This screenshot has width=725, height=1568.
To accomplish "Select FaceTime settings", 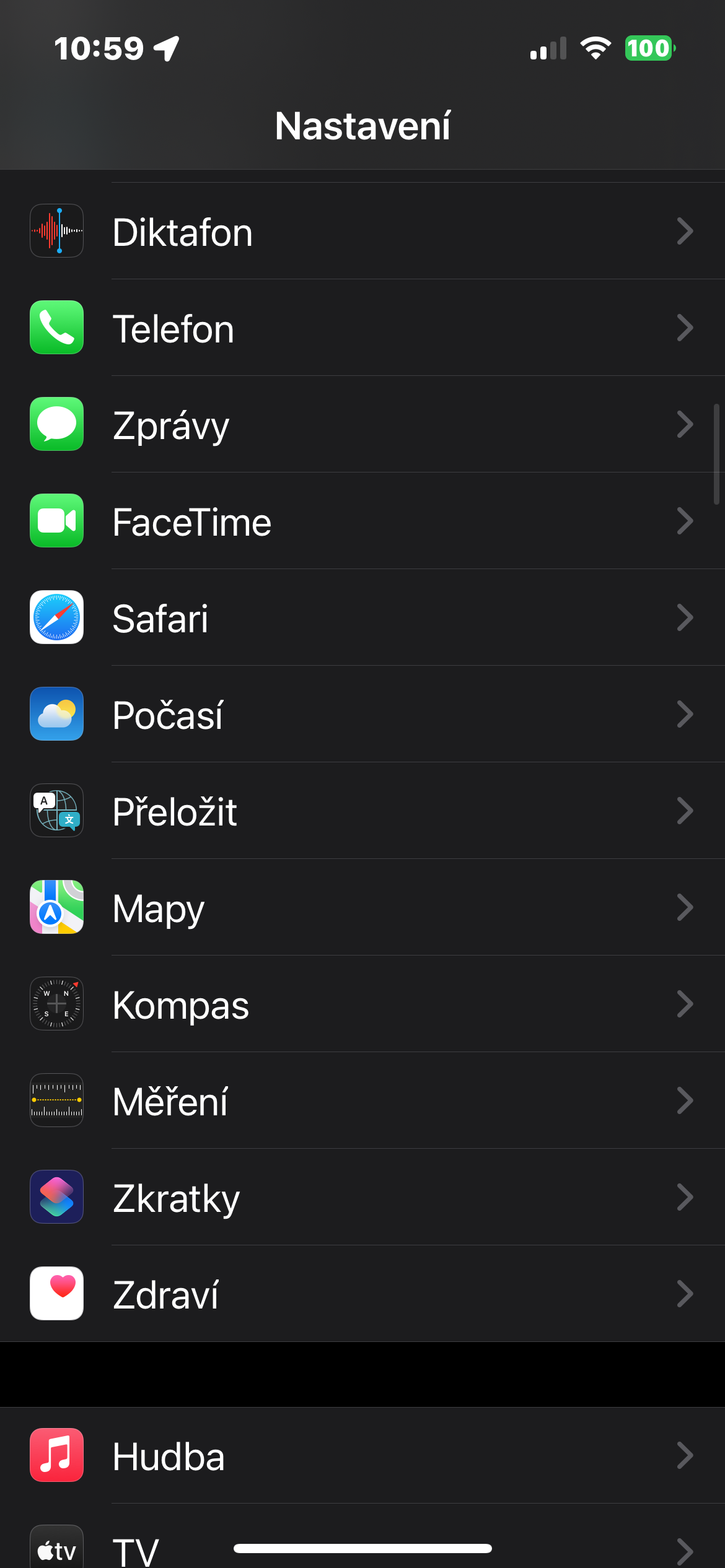I will 362,521.
